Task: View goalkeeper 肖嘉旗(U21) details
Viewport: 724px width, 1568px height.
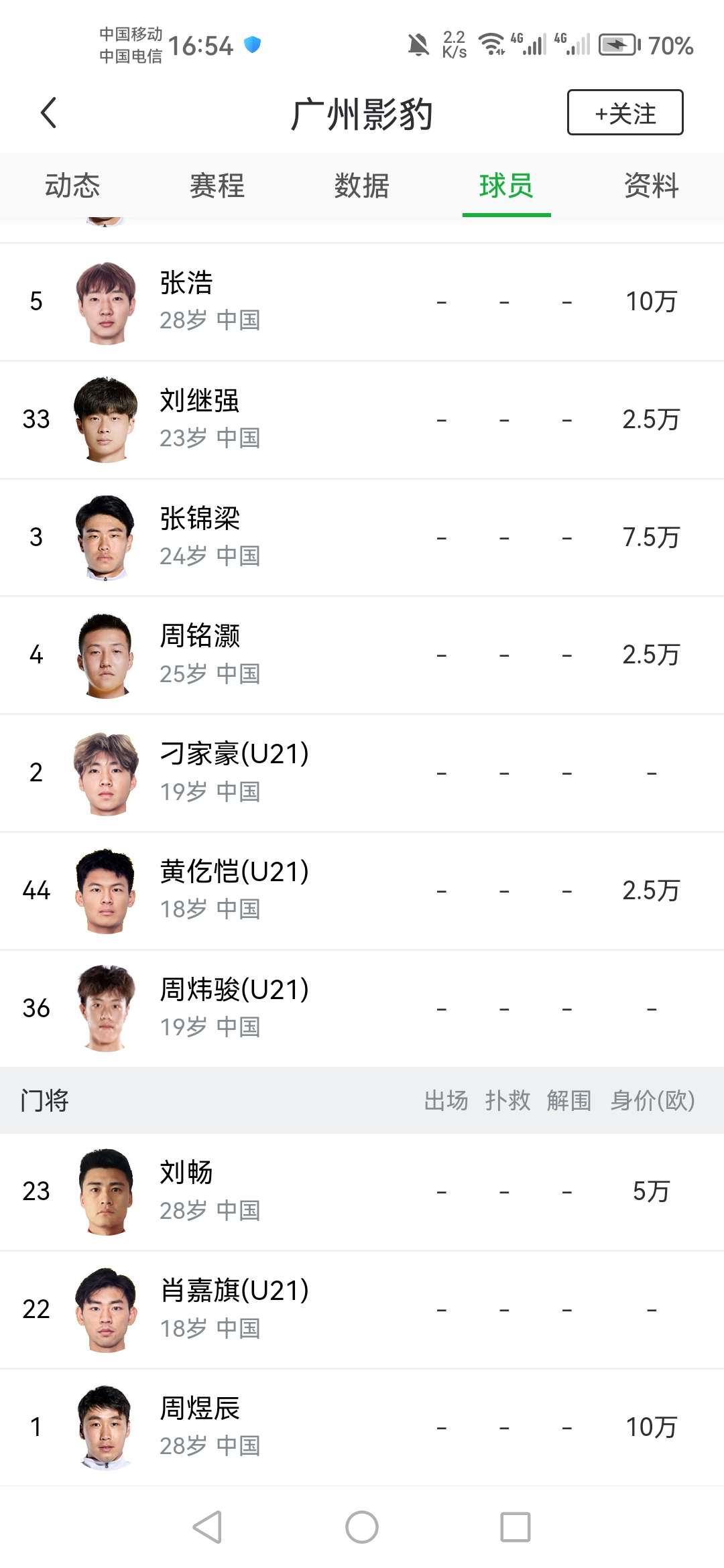Action: click(x=362, y=1310)
